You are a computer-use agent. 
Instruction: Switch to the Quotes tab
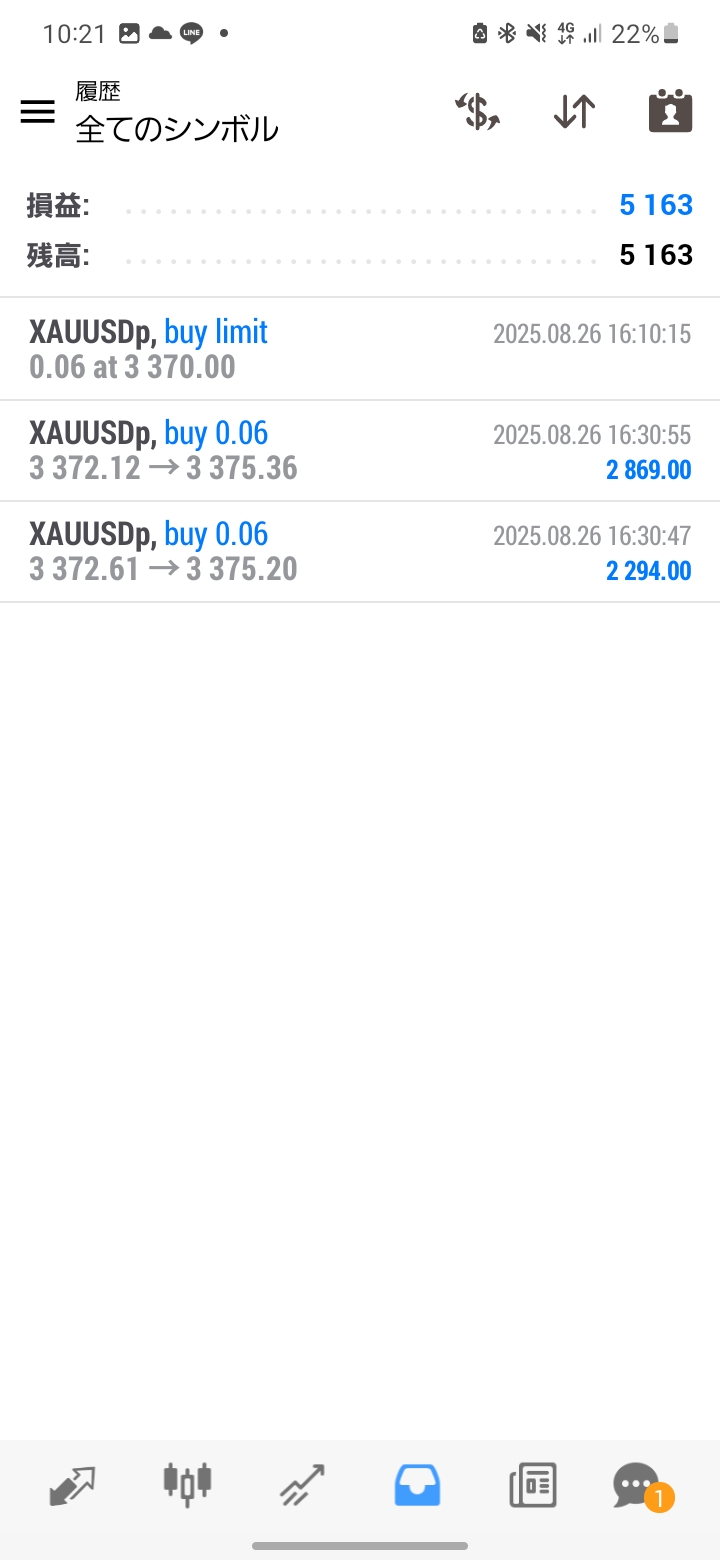[x=72, y=1485]
